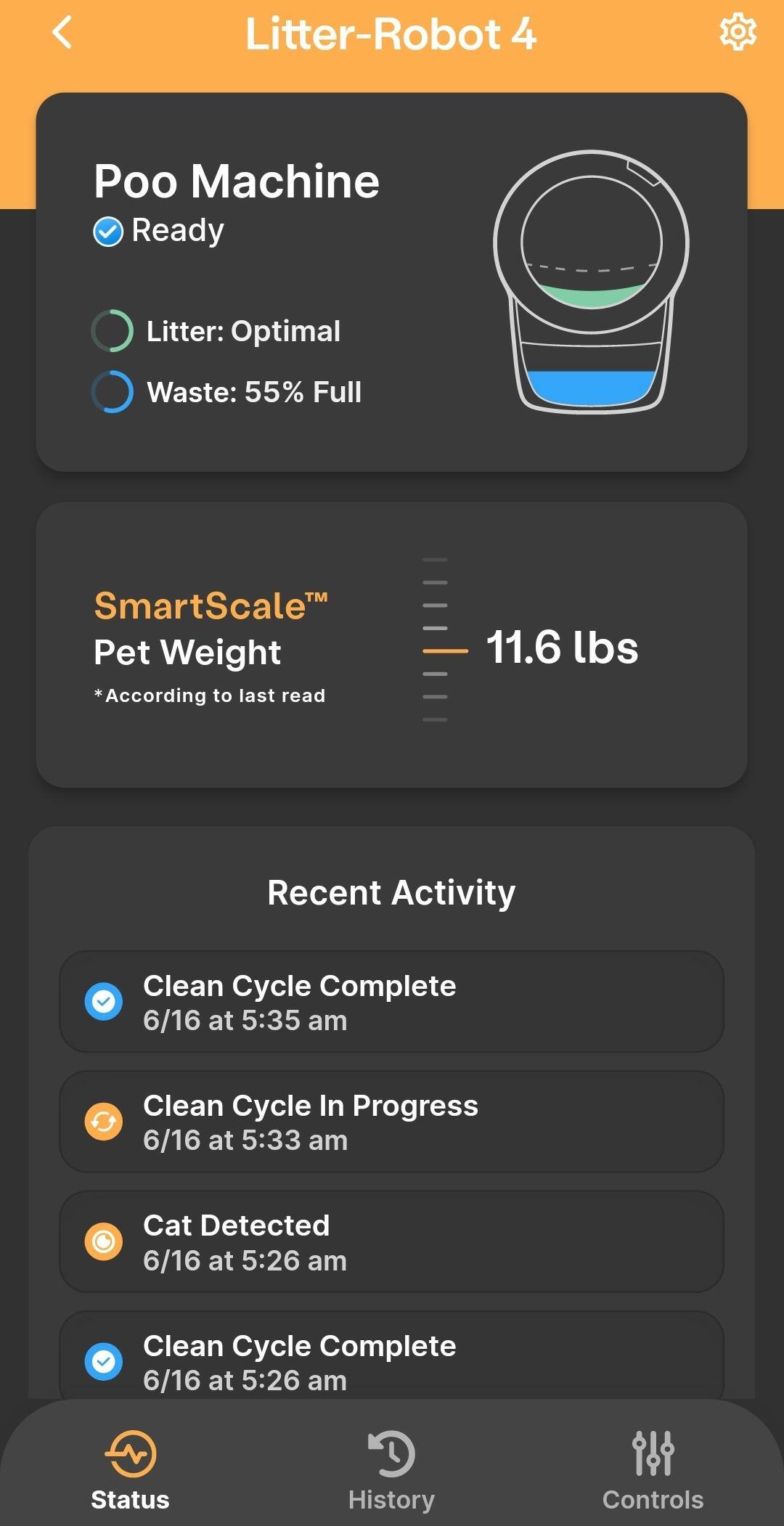Open the Cat Detected activity entry
The width and height of the screenshot is (784, 1526).
(x=391, y=1241)
